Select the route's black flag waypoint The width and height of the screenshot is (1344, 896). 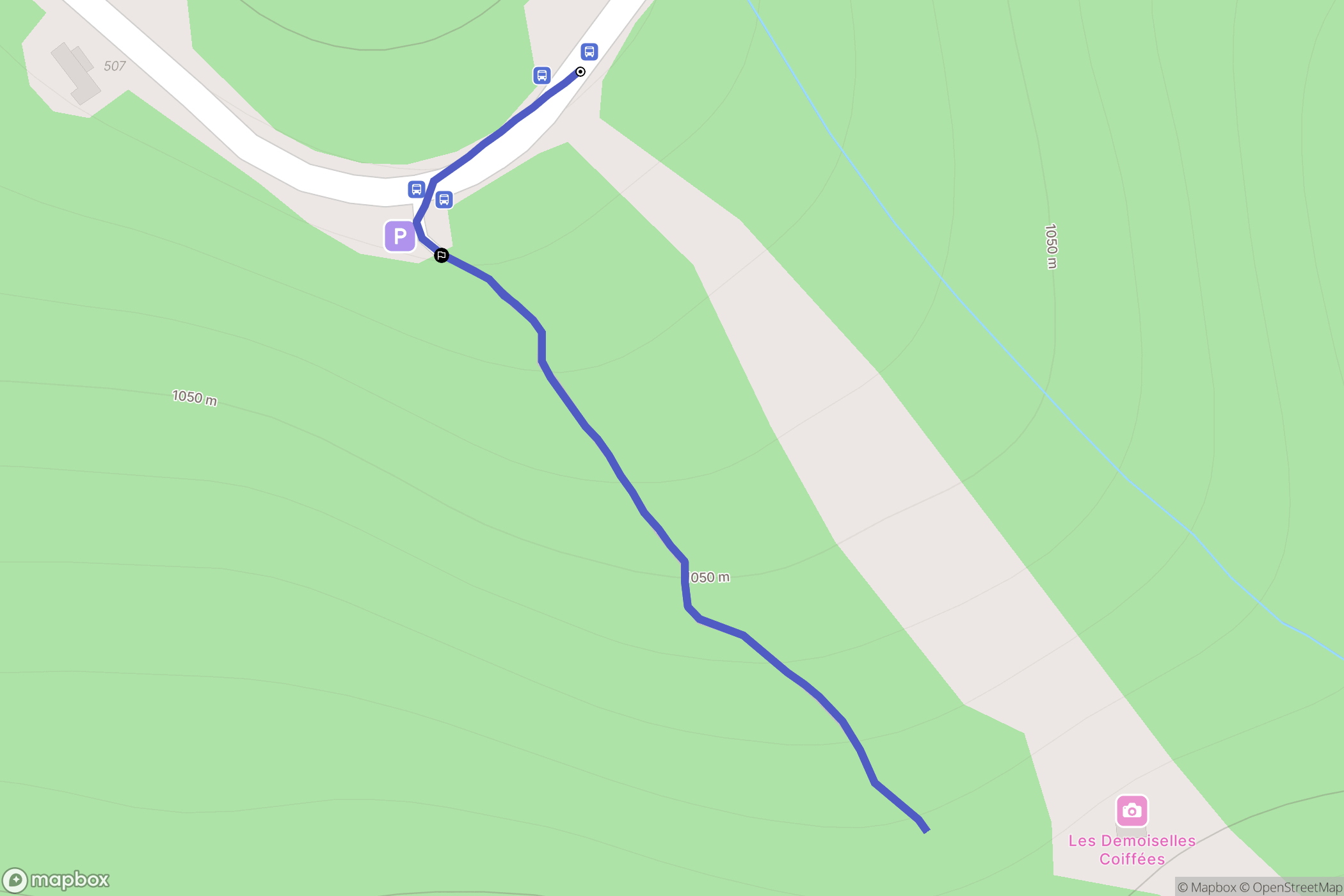(442, 256)
